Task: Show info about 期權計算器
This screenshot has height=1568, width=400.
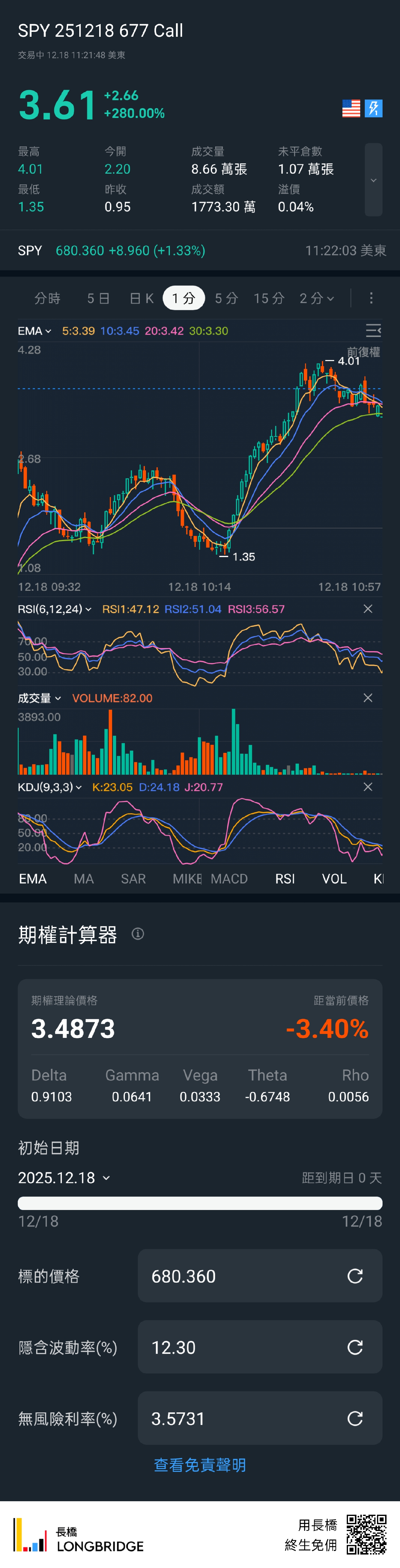Action: (x=138, y=934)
